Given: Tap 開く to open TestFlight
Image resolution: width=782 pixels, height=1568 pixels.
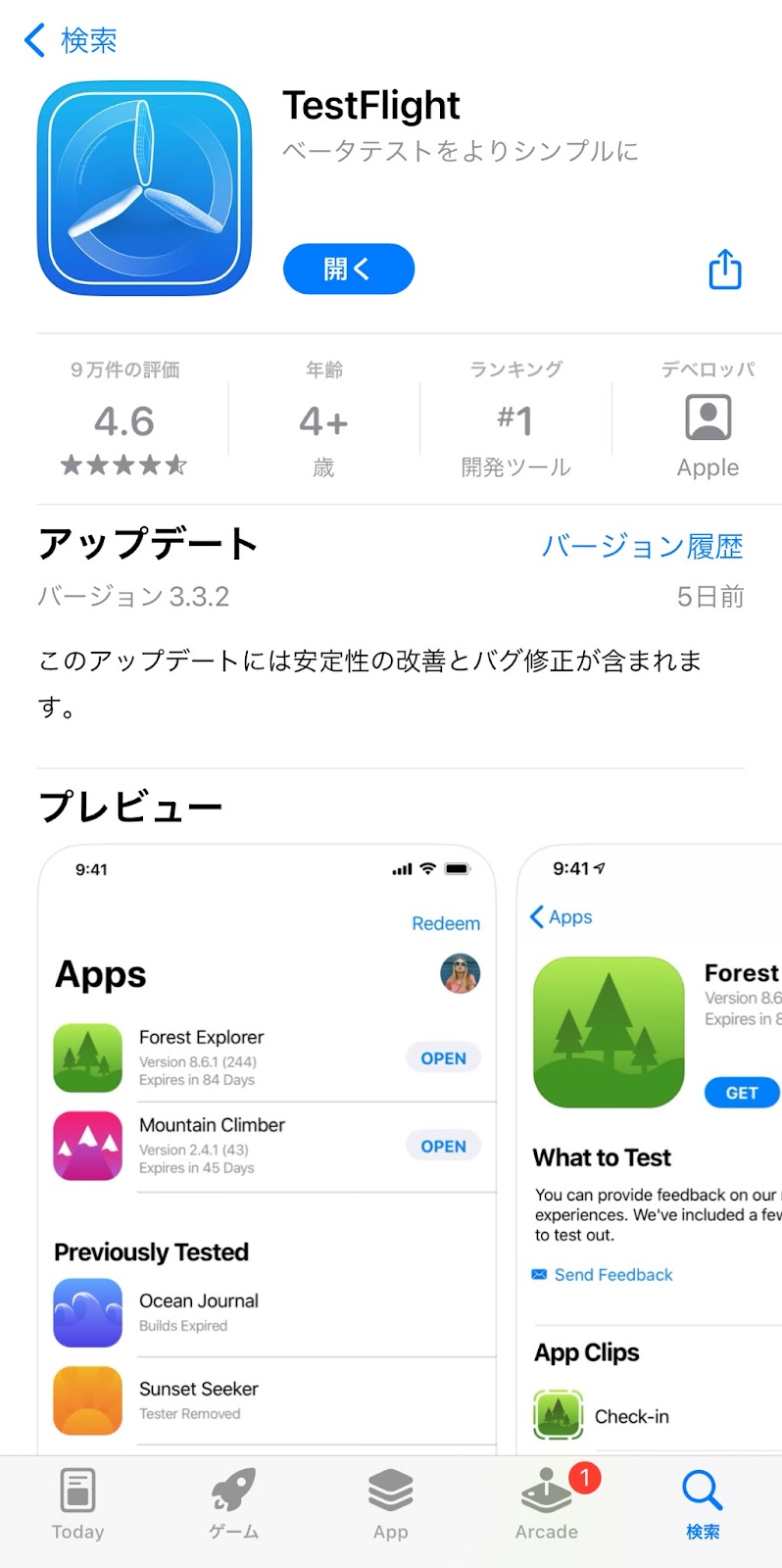Looking at the screenshot, I should 348,269.
